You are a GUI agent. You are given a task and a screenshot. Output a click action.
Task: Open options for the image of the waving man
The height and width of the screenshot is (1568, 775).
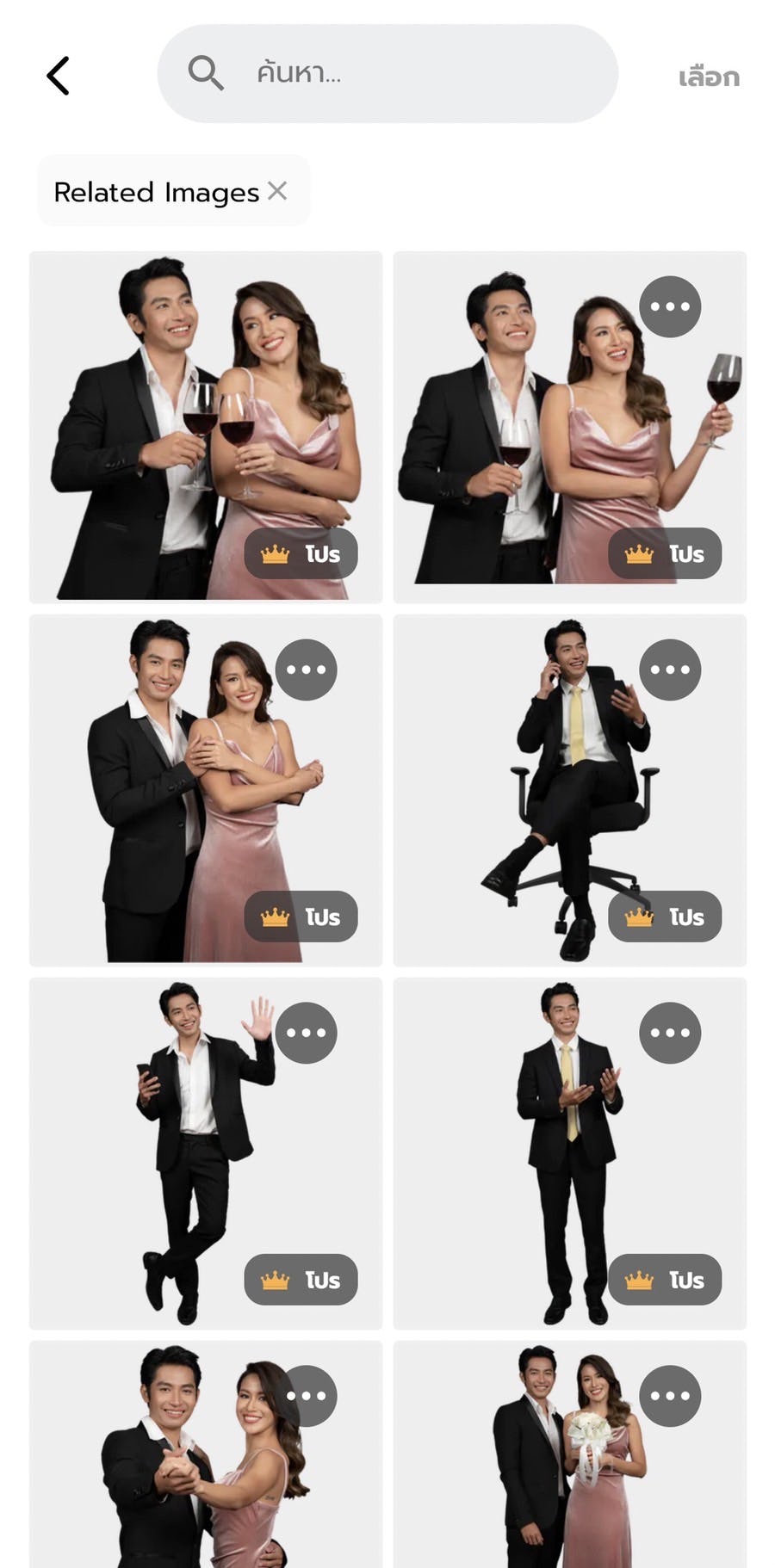pyautogui.click(x=306, y=1033)
